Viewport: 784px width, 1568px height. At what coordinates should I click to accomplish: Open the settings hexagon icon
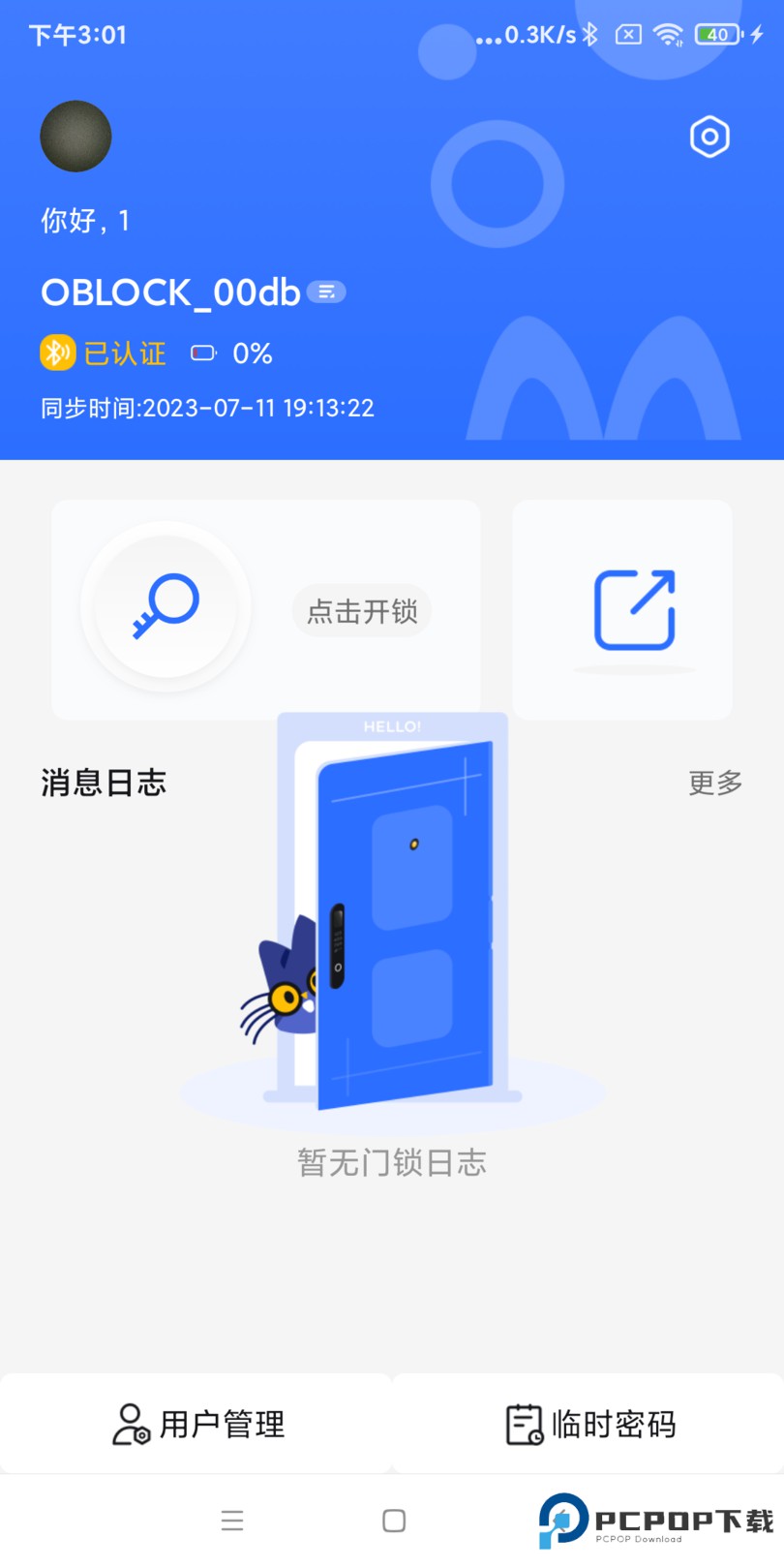[709, 138]
